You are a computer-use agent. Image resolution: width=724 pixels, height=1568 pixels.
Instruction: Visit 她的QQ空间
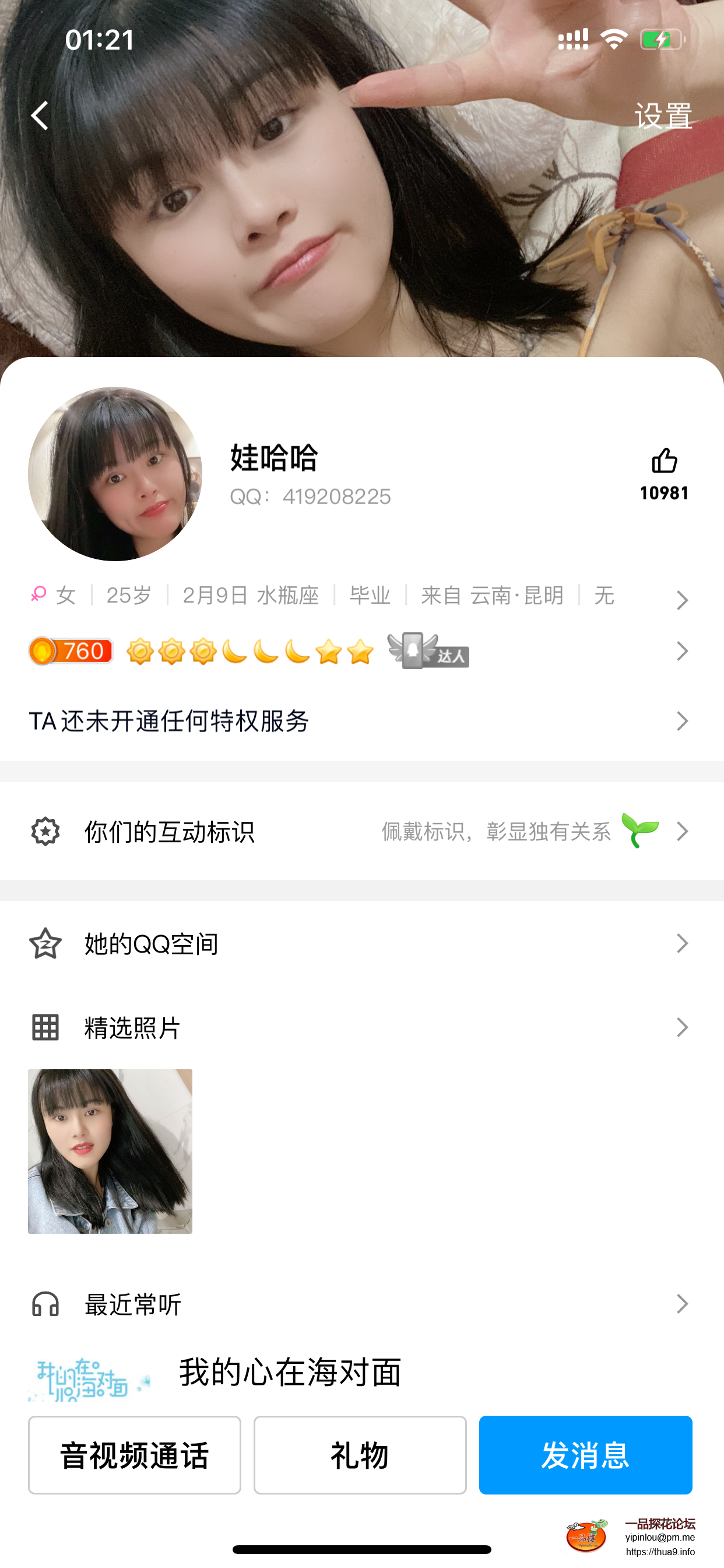point(359,944)
